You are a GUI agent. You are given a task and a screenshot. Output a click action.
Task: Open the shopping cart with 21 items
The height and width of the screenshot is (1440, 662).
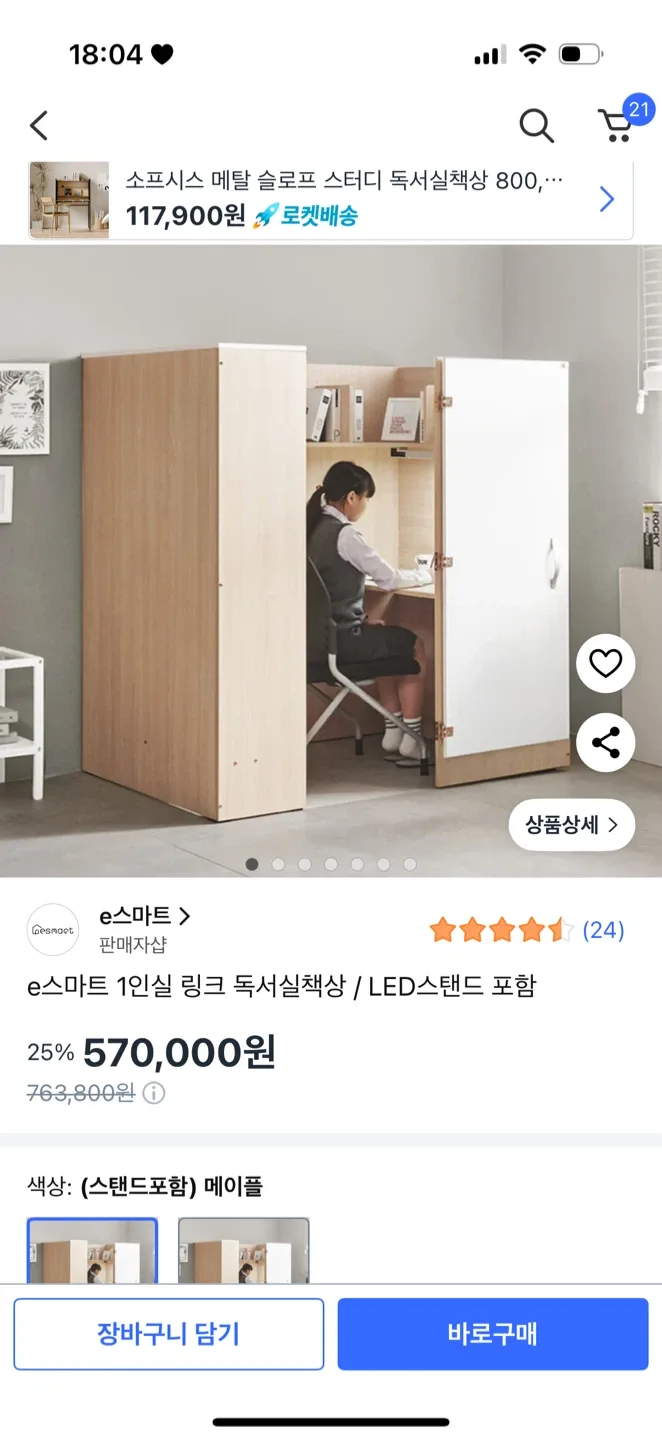click(618, 125)
